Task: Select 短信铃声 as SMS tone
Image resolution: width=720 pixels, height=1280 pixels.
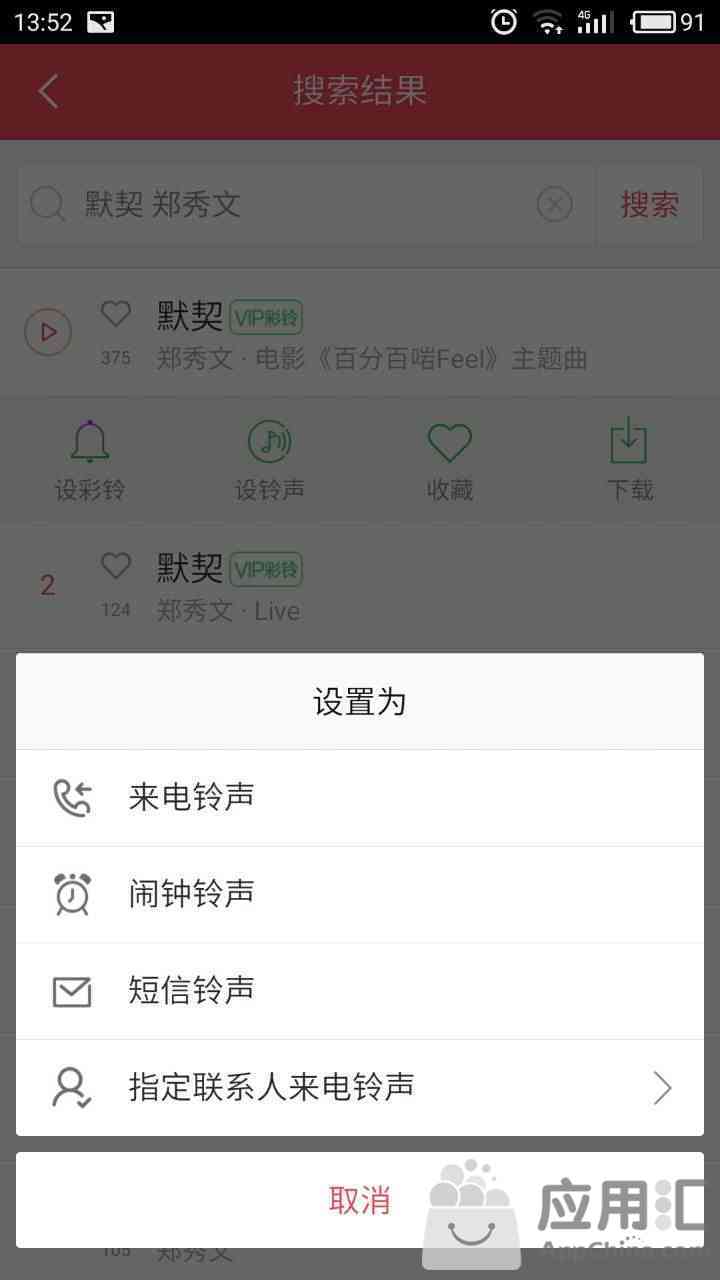Action: [360, 990]
